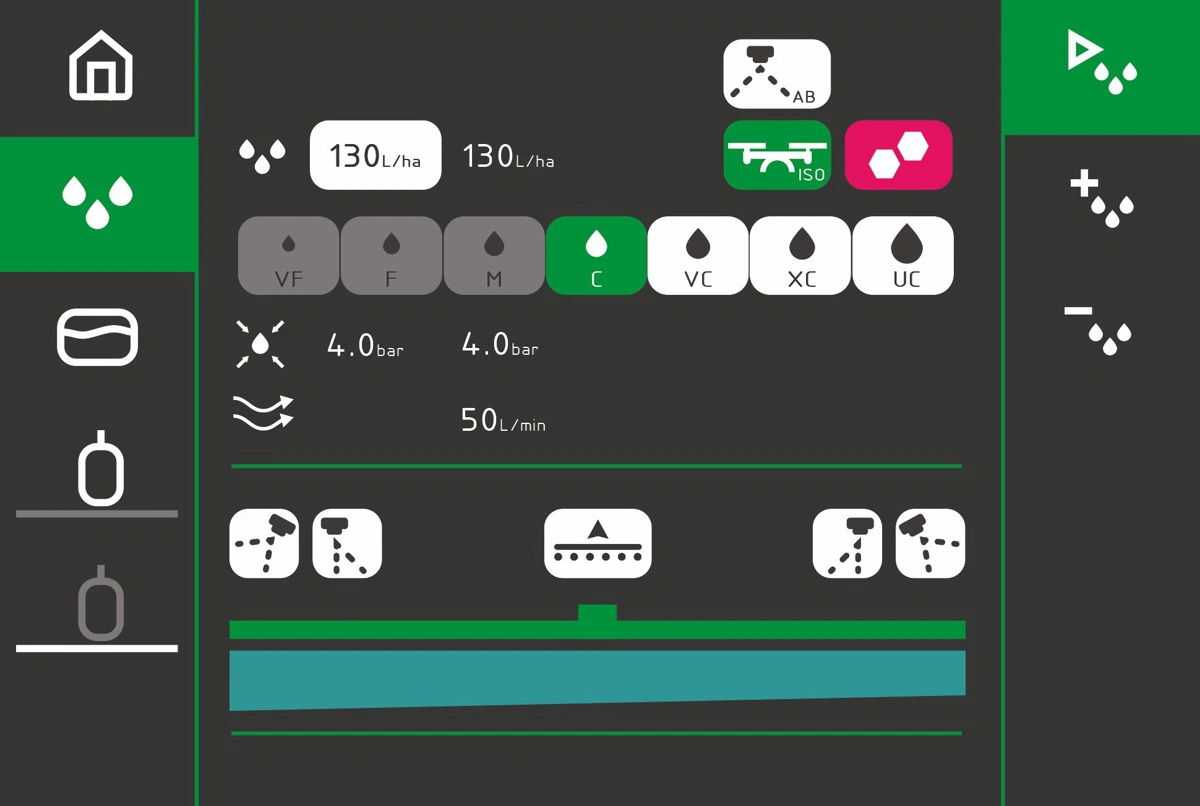Edit the 130 L/ha target rate

[x=375, y=155]
